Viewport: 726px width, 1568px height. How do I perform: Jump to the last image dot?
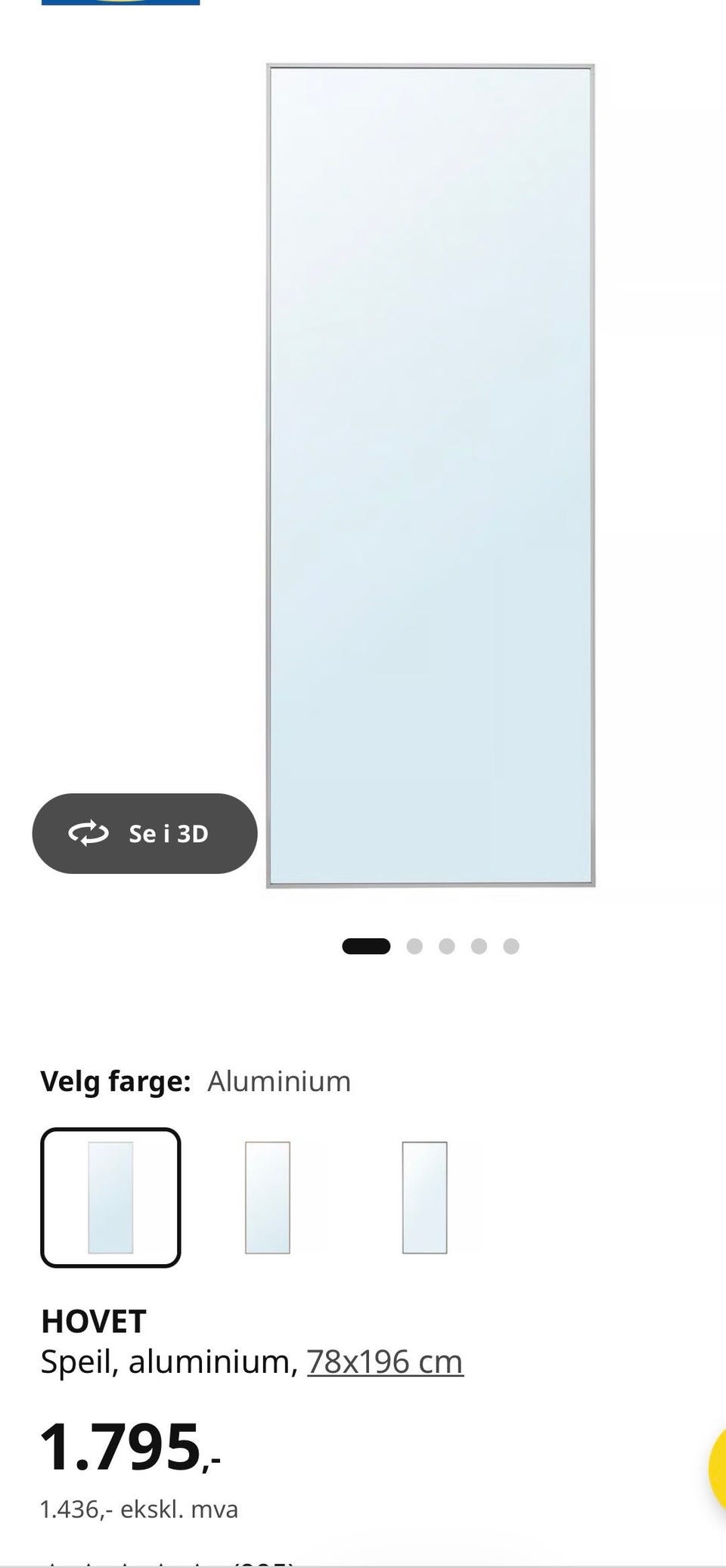(511, 946)
